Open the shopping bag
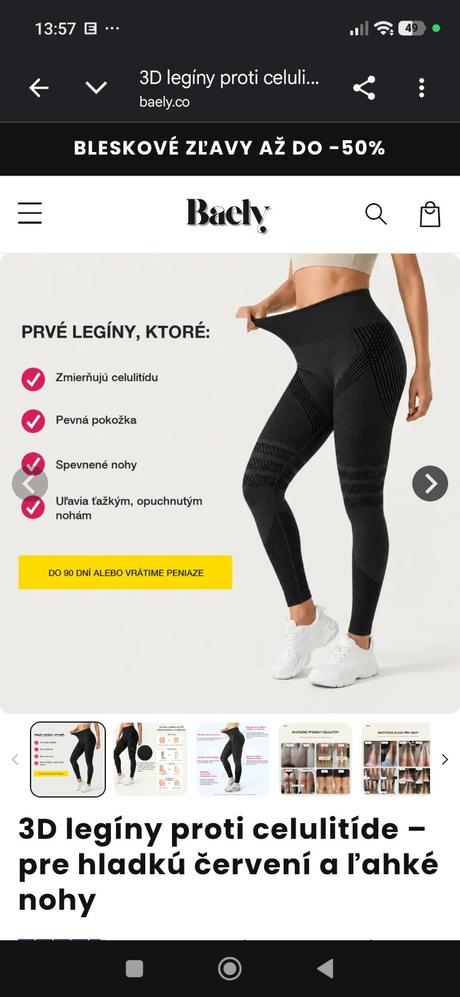The height and width of the screenshot is (997, 460). click(x=430, y=214)
